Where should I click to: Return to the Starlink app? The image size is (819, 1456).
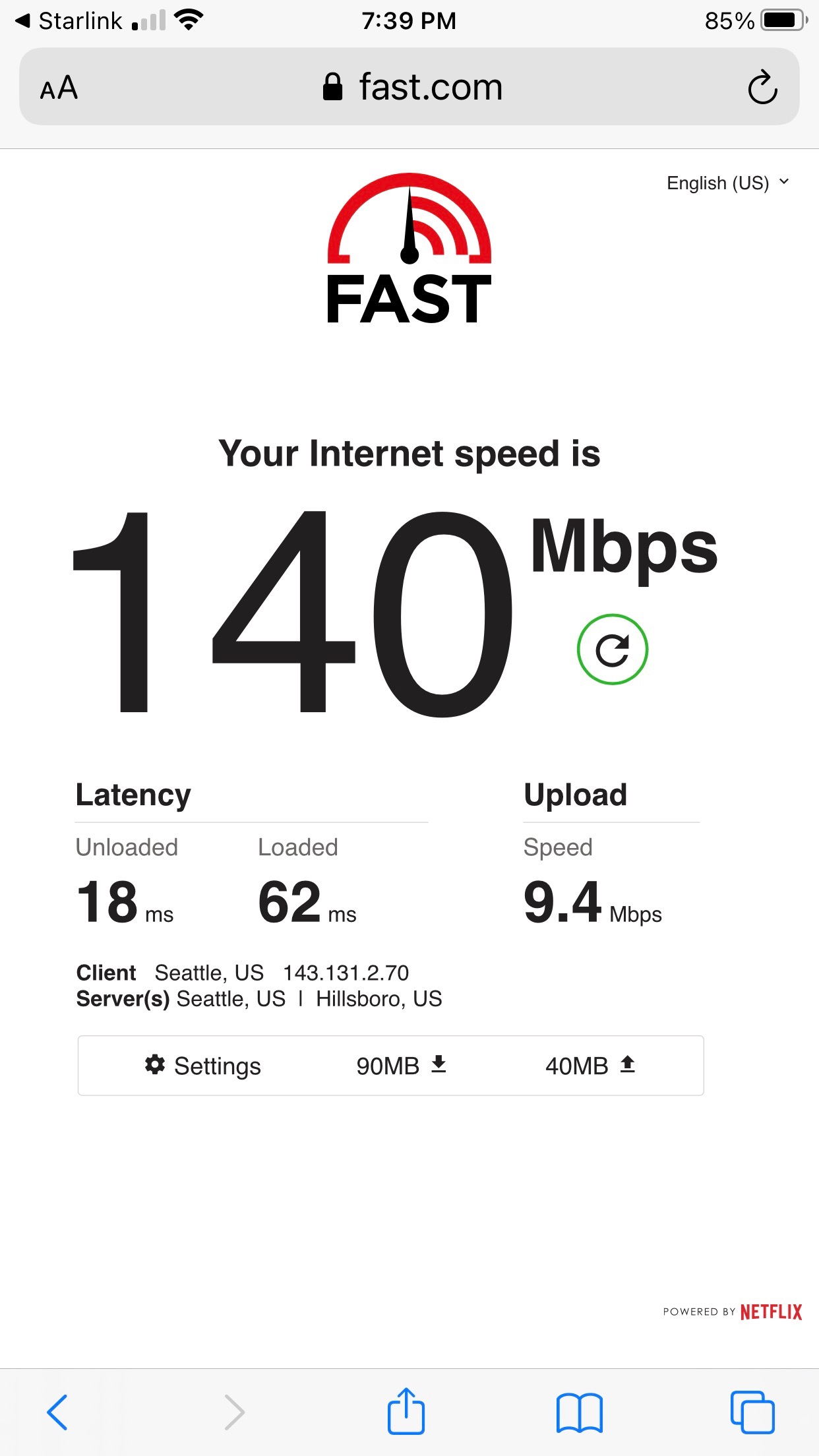click(x=69, y=20)
